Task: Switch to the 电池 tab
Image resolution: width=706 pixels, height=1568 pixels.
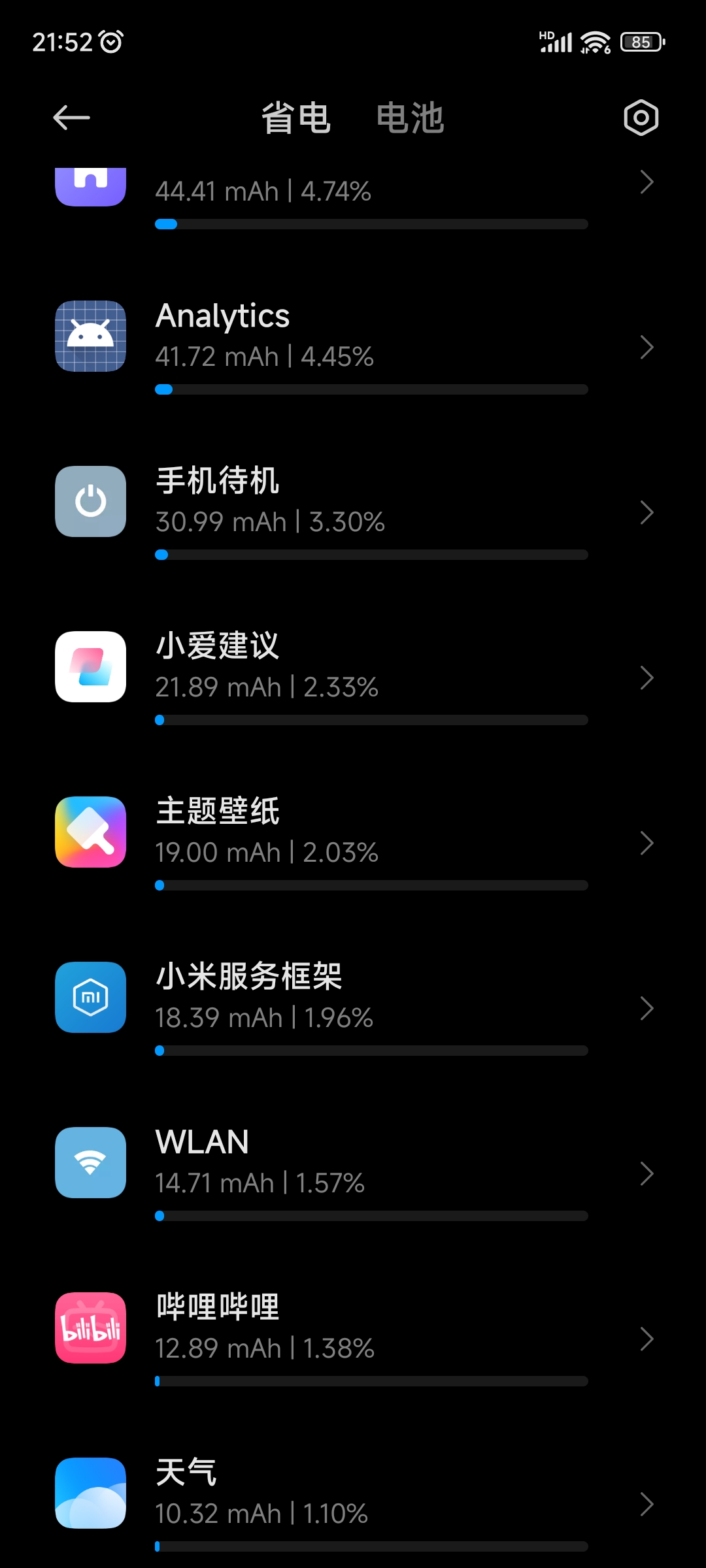Action: [x=411, y=120]
